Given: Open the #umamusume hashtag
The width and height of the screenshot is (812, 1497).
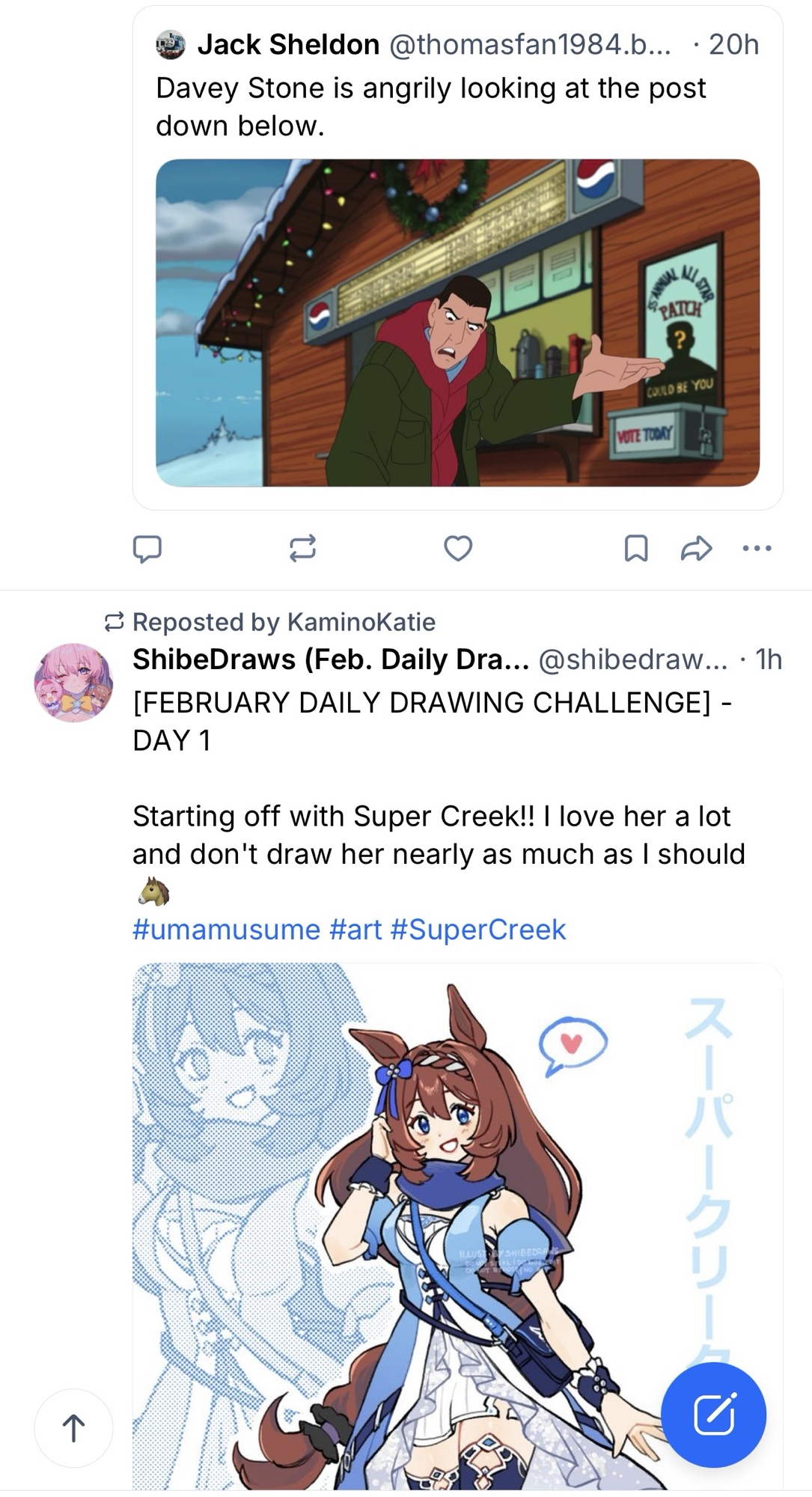Looking at the screenshot, I should tap(226, 930).
